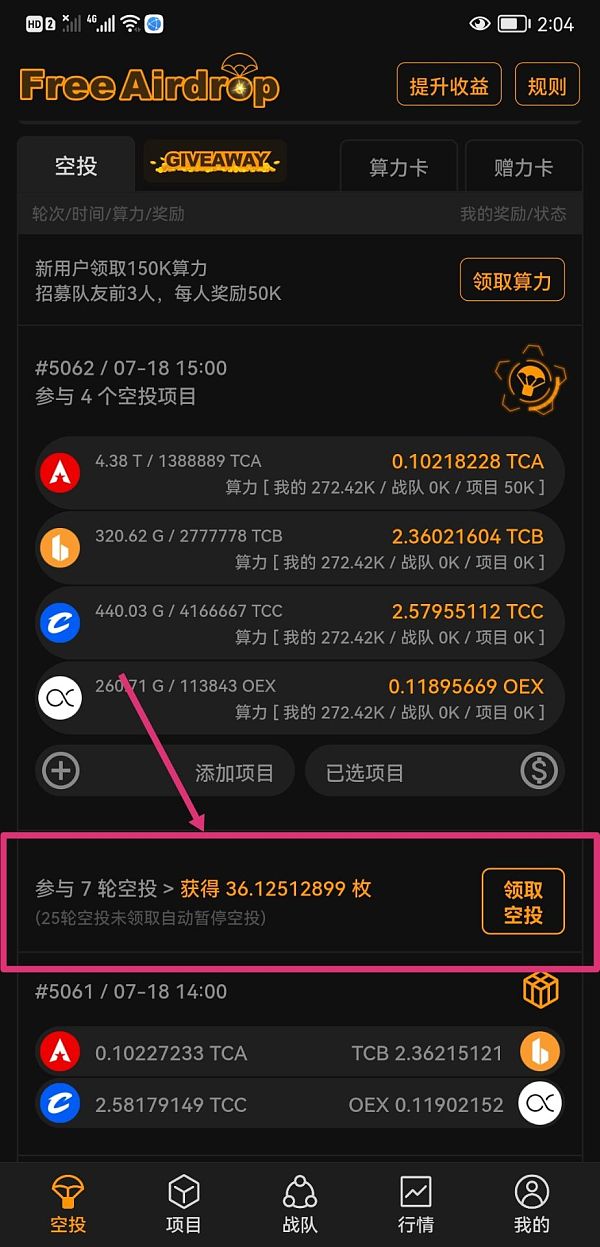Open the TCB airdrop project row
Image resolution: width=600 pixels, height=1247 pixels.
pos(300,548)
